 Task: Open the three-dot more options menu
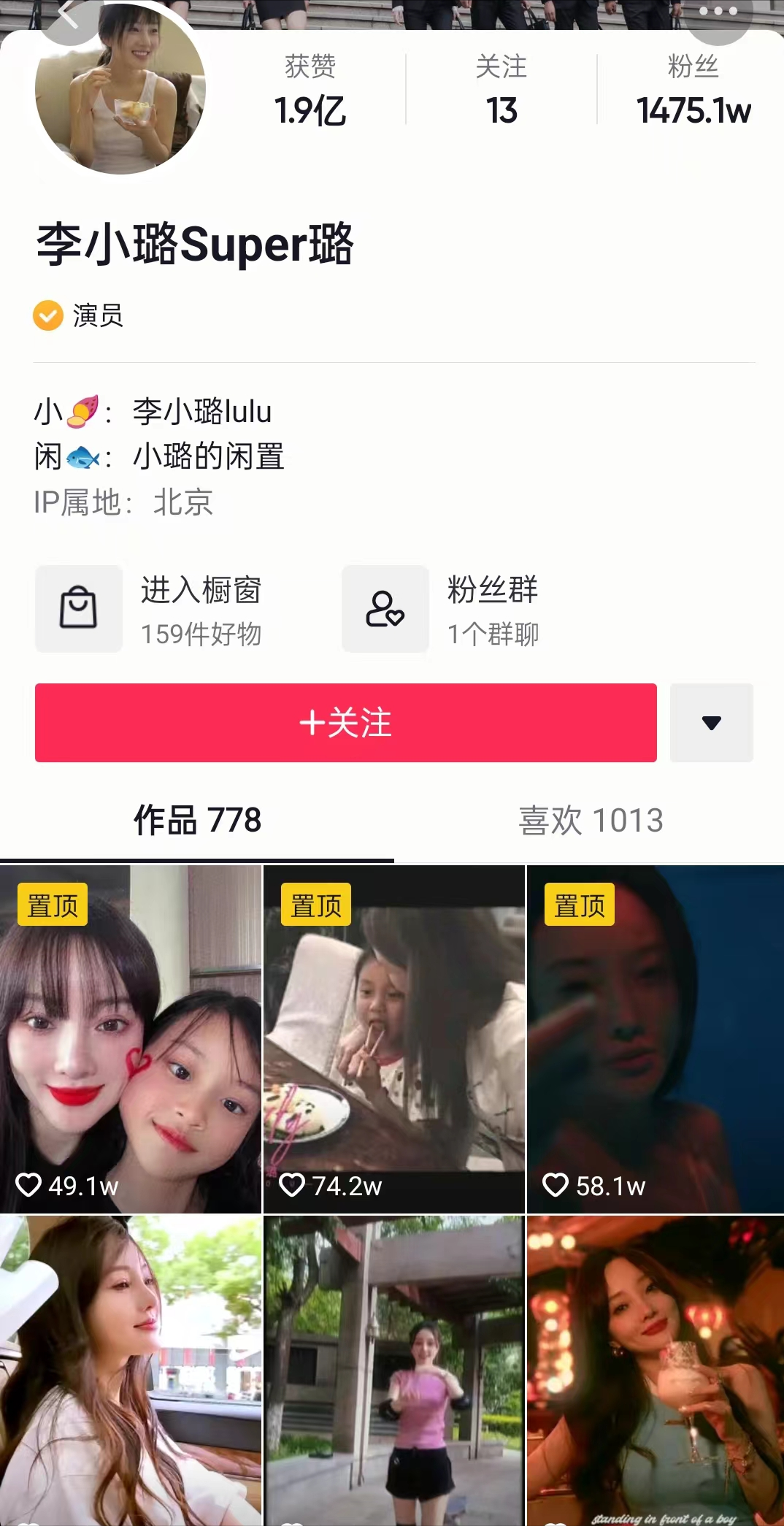tap(718, 13)
